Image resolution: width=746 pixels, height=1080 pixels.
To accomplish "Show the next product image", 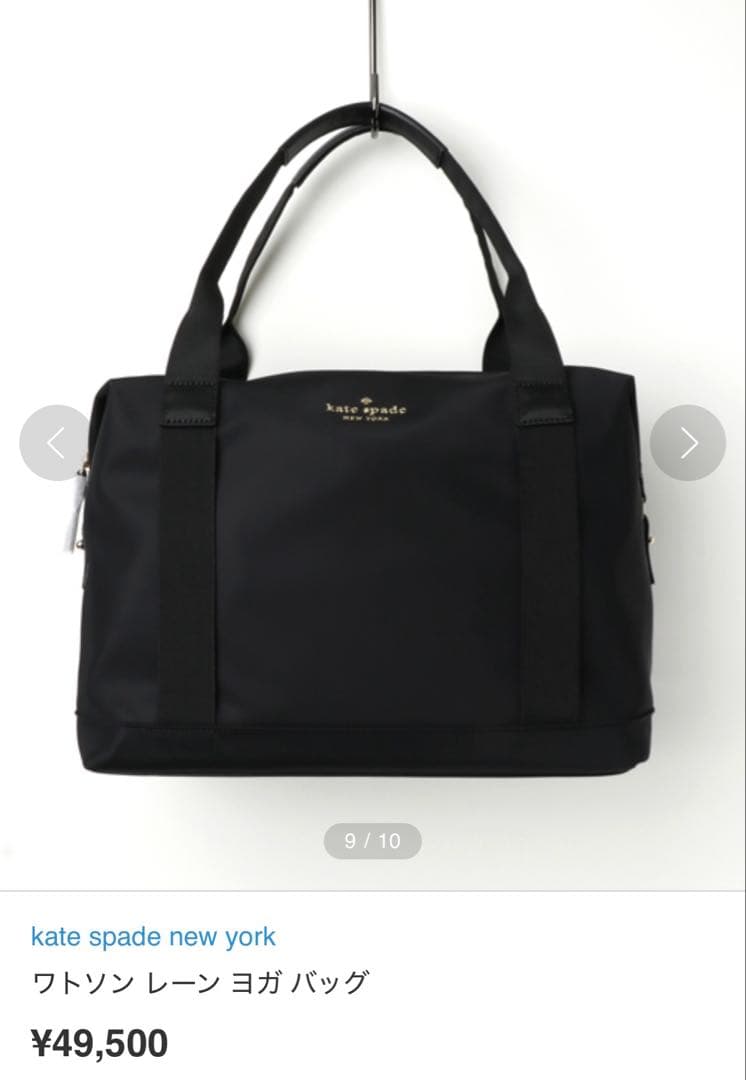I will tap(688, 442).
